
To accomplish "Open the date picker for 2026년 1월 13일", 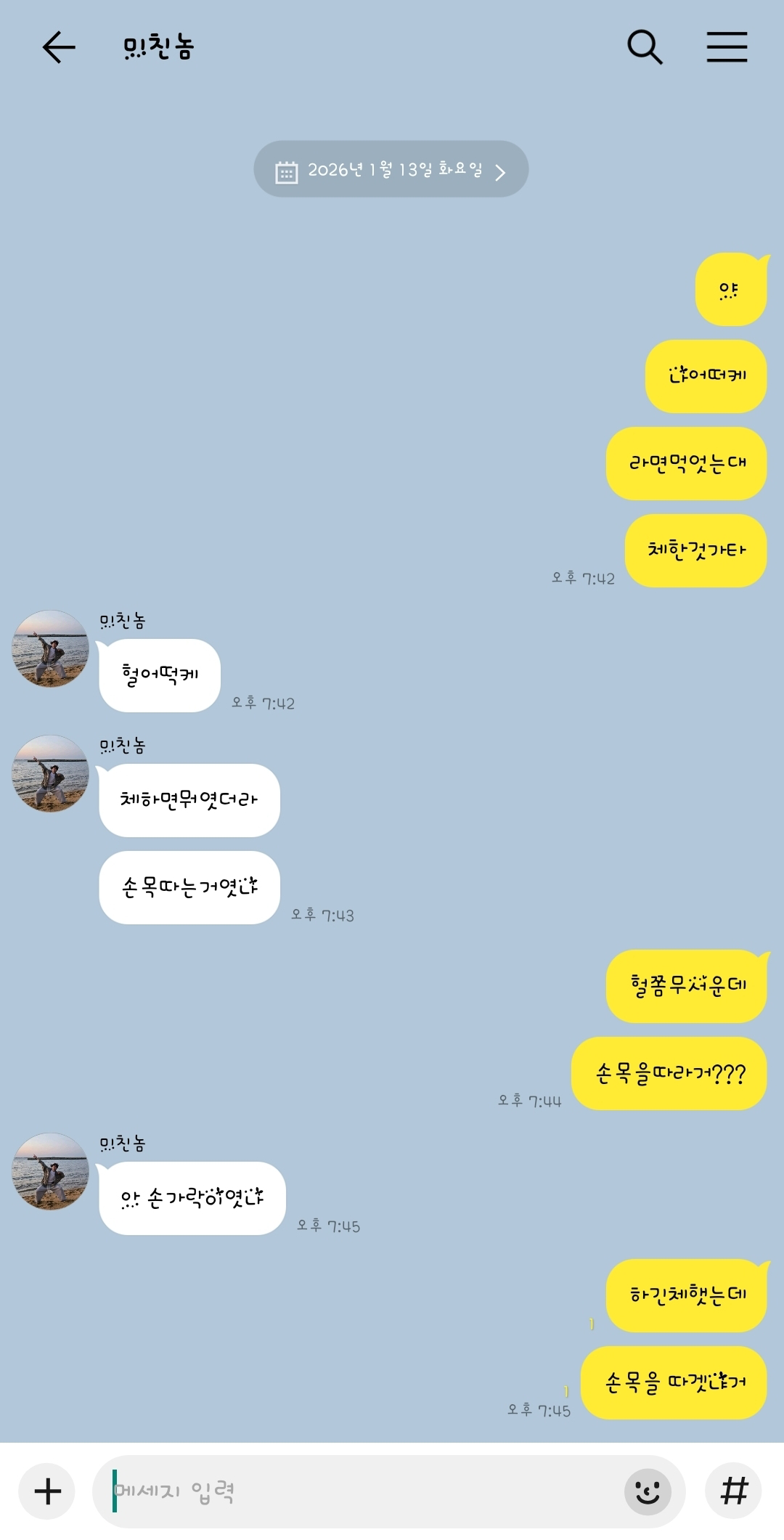I will point(391,170).
